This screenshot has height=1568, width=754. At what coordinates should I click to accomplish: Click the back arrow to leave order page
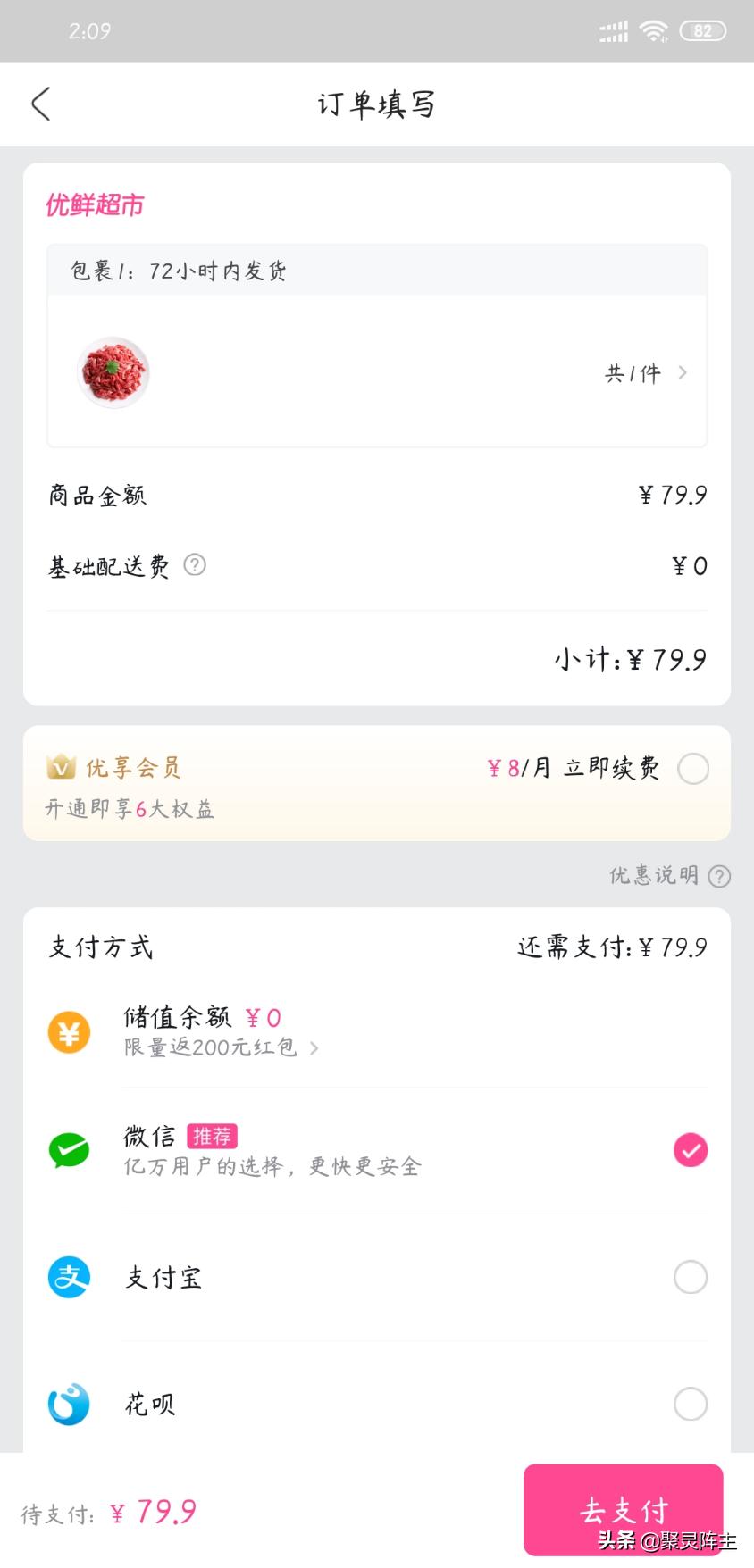(x=39, y=104)
